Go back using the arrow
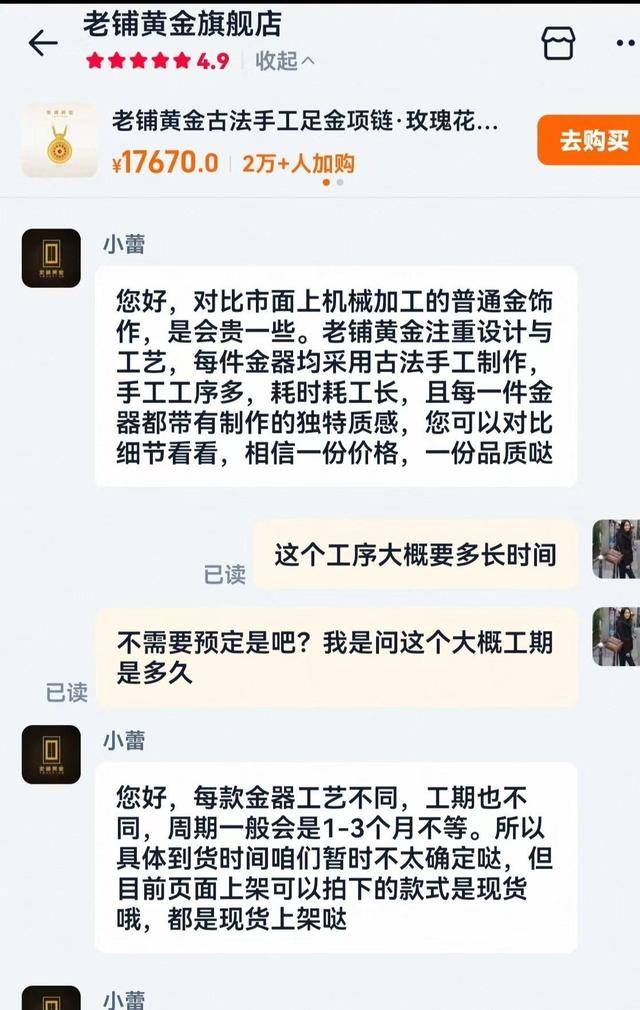Image resolution: width=640 pixels, height=1010 pixels. 42,43
